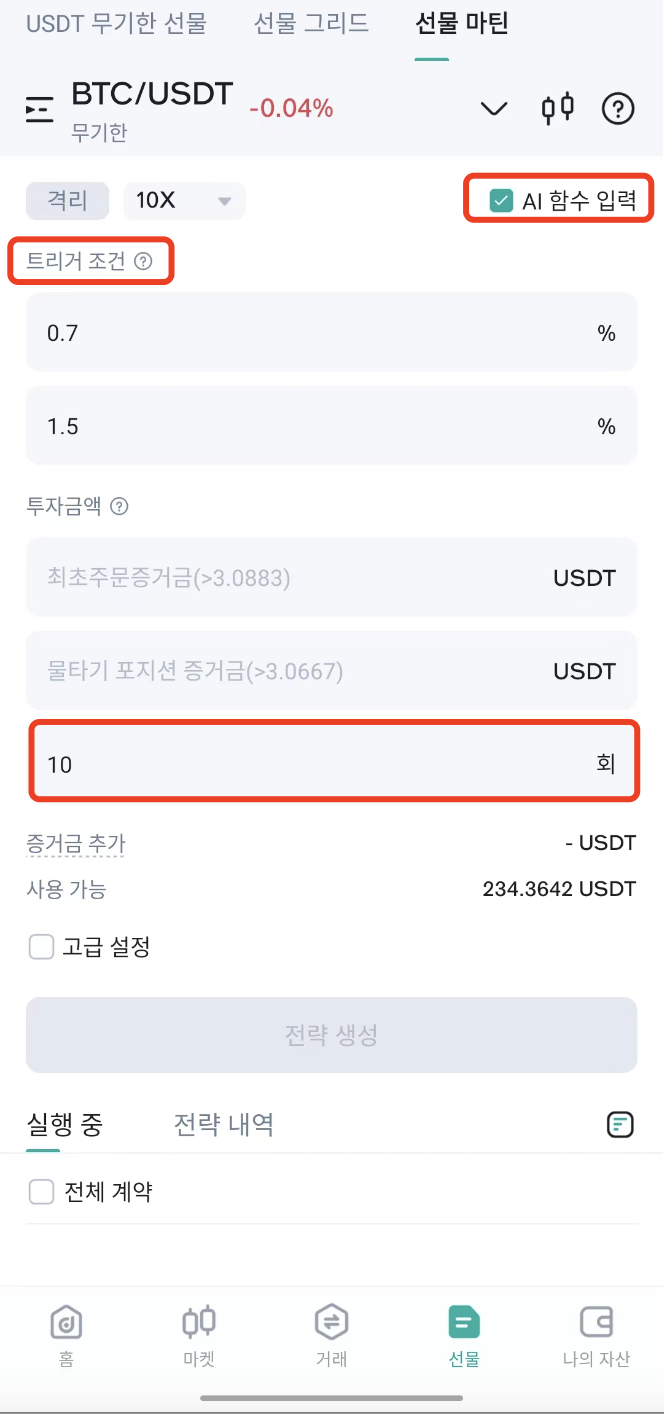Enable the 고급 설정 checkbox
The width and height of the screenshot is (664, 1414).
(x=41, y=947)
